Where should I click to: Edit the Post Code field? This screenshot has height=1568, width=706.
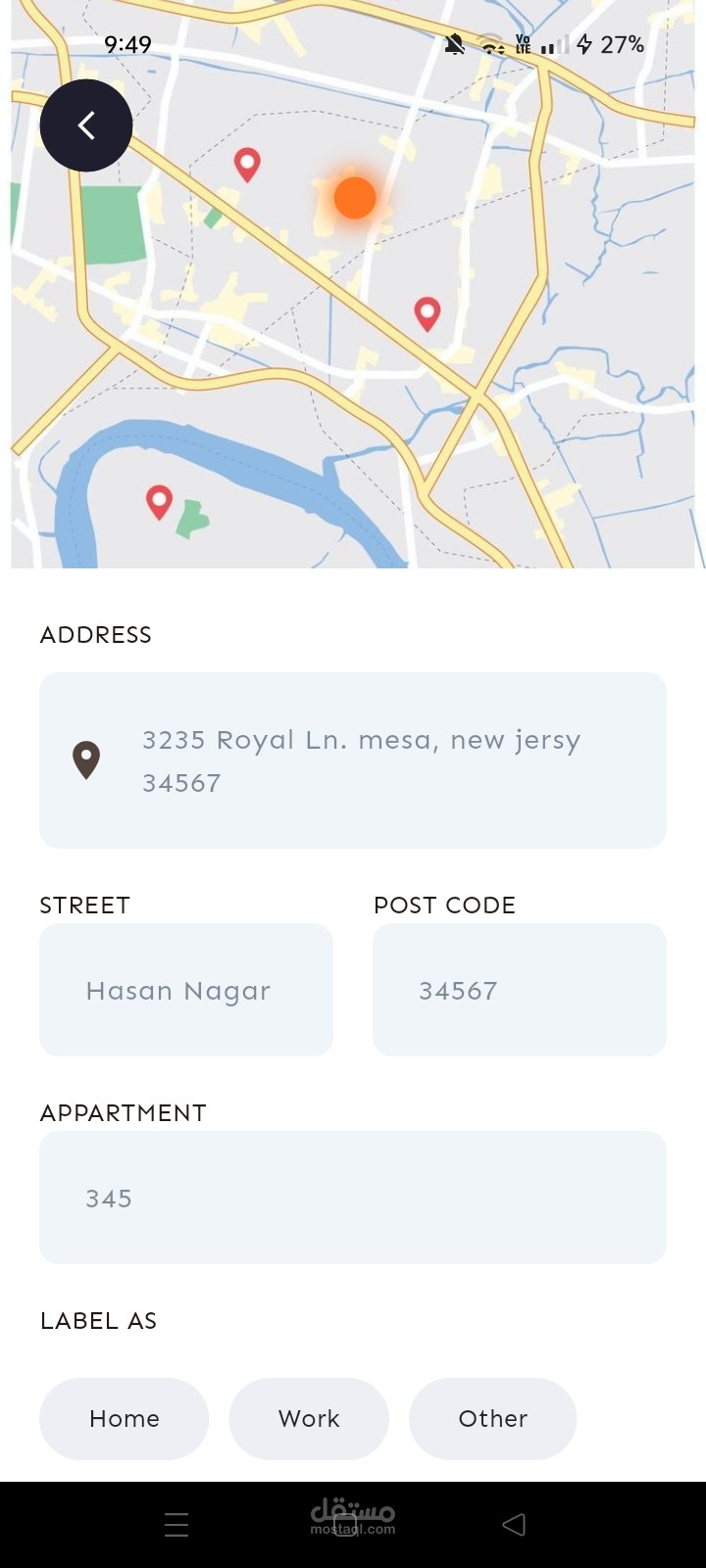click(x=520, y=990)
